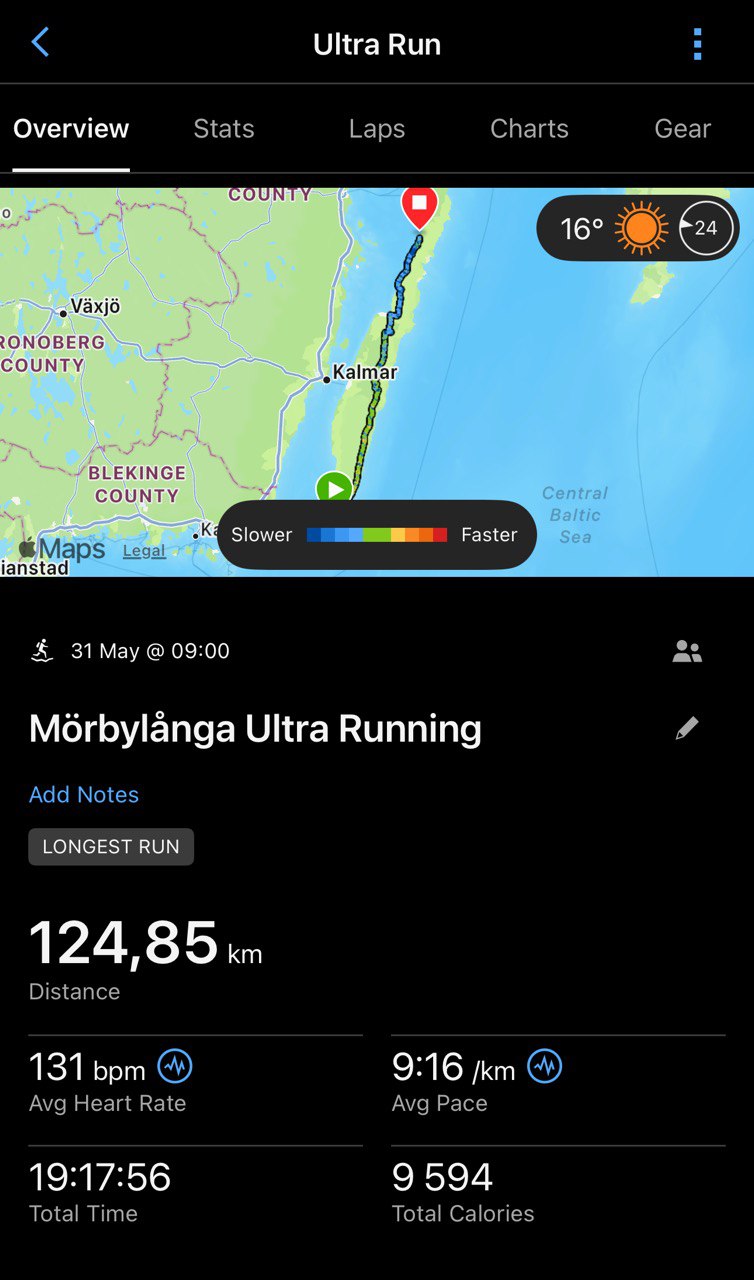
Task: Open the avg heart rate insight icon
Action: tap(175, 1066)
